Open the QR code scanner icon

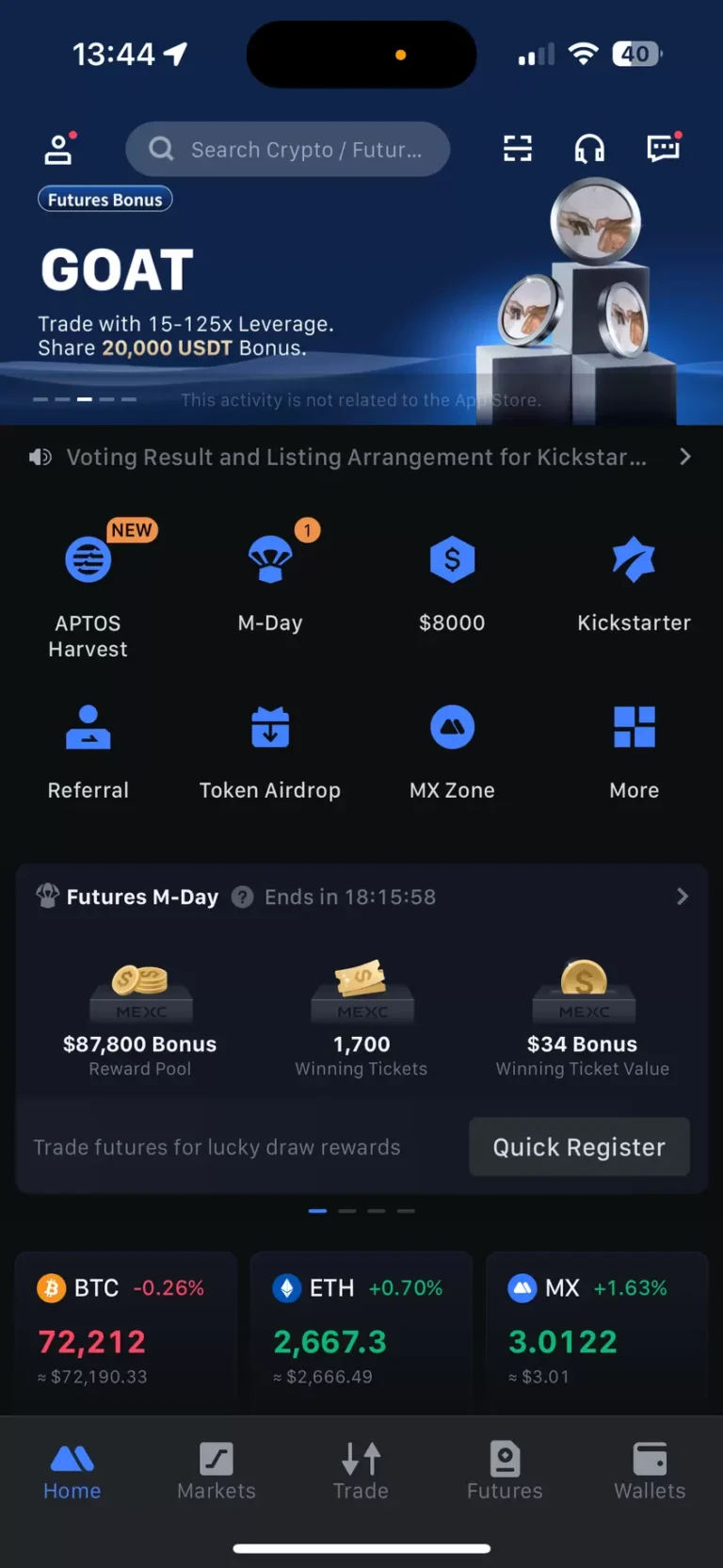click(517, 148)
